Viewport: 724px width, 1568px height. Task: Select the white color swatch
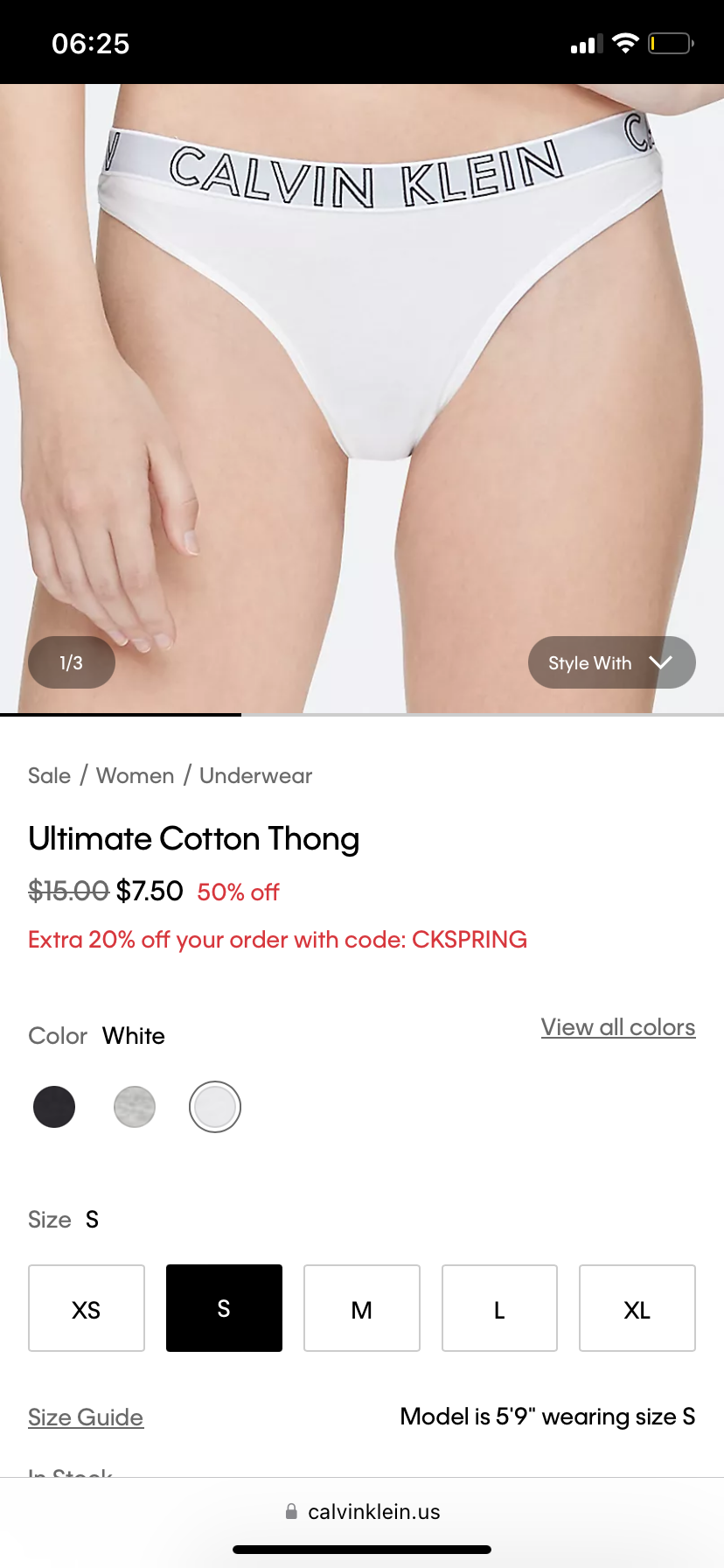coord(215,1107)
